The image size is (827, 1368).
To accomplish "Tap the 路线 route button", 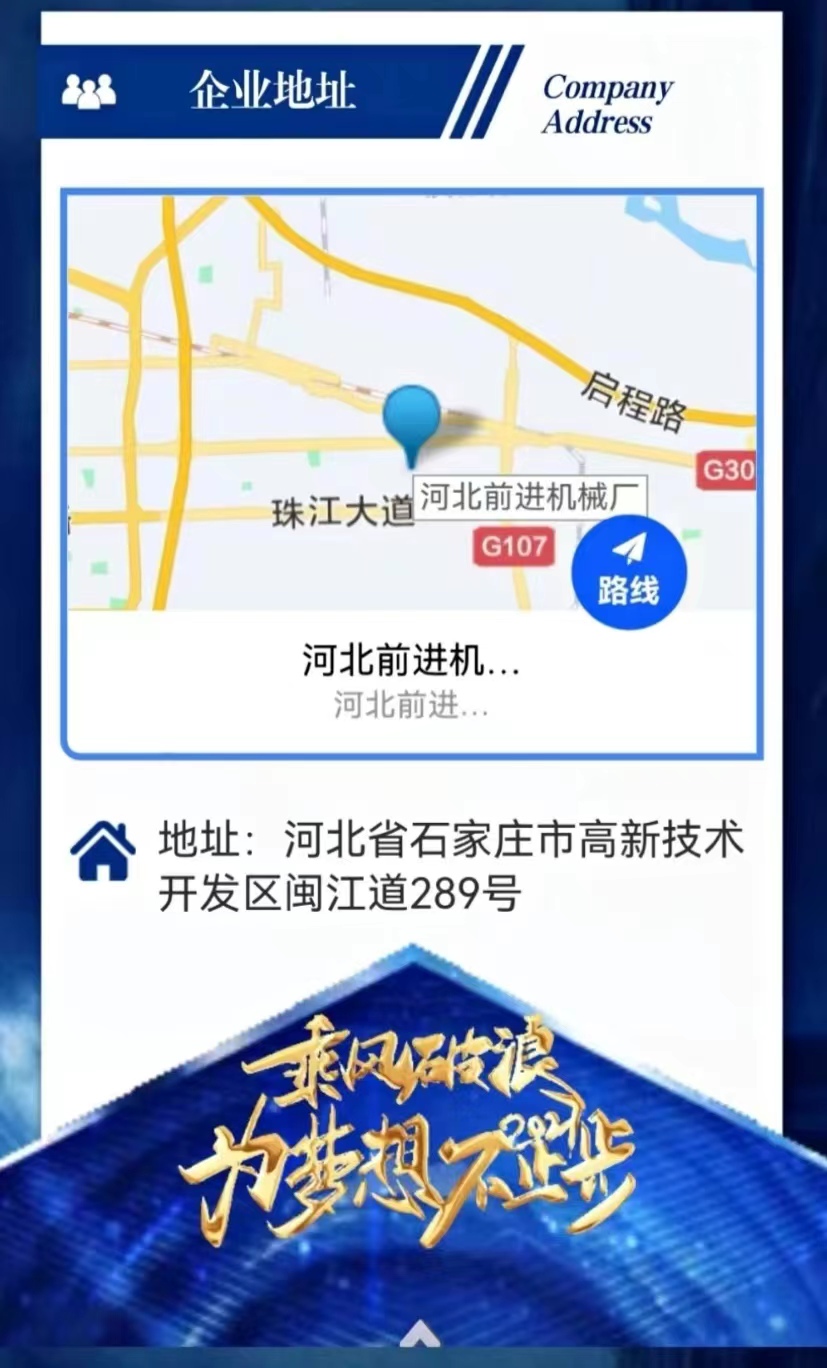I will click(628, 572).
